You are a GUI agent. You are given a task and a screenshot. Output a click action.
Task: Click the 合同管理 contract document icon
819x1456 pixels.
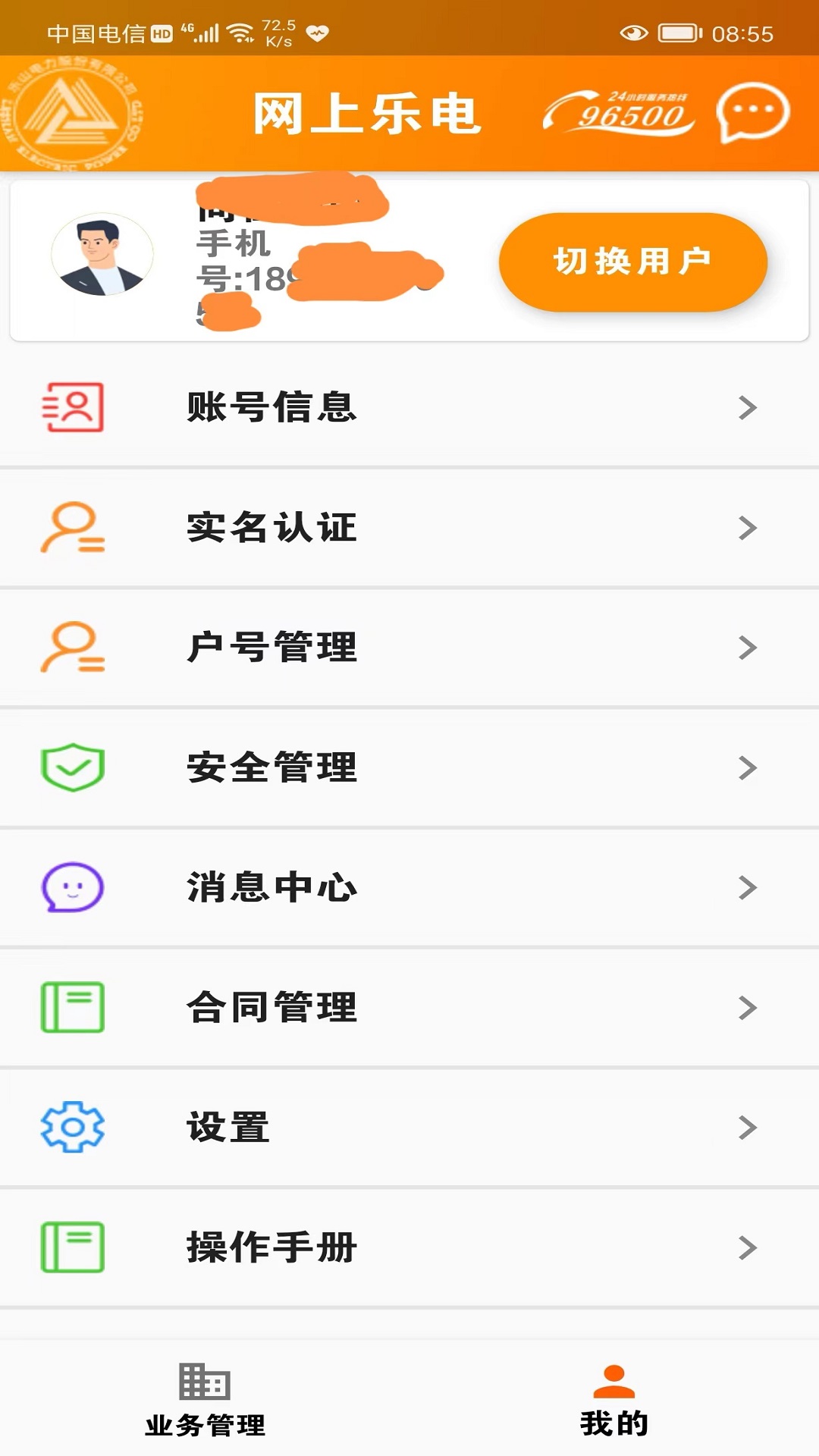coord(72,1007)
